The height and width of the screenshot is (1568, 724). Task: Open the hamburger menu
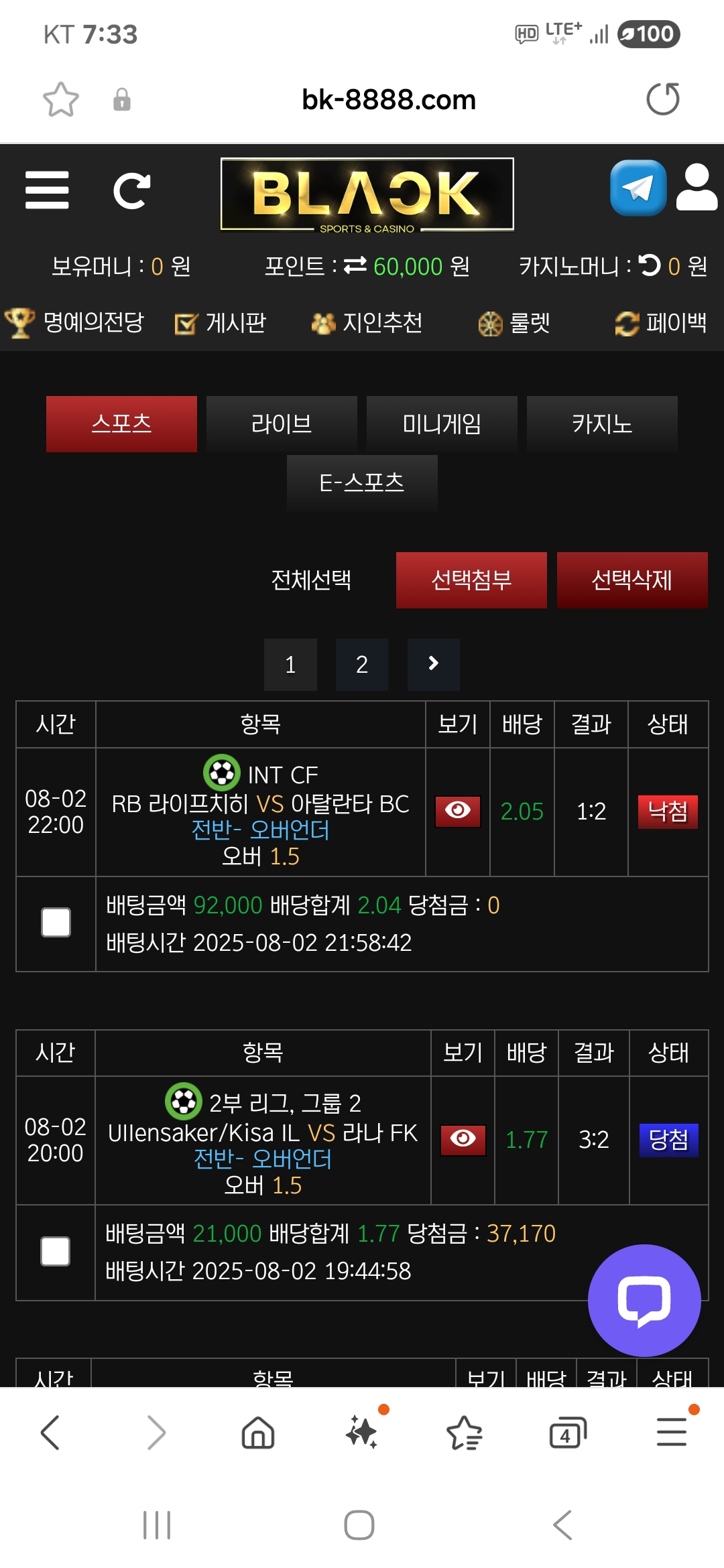[x=47, y=191]
